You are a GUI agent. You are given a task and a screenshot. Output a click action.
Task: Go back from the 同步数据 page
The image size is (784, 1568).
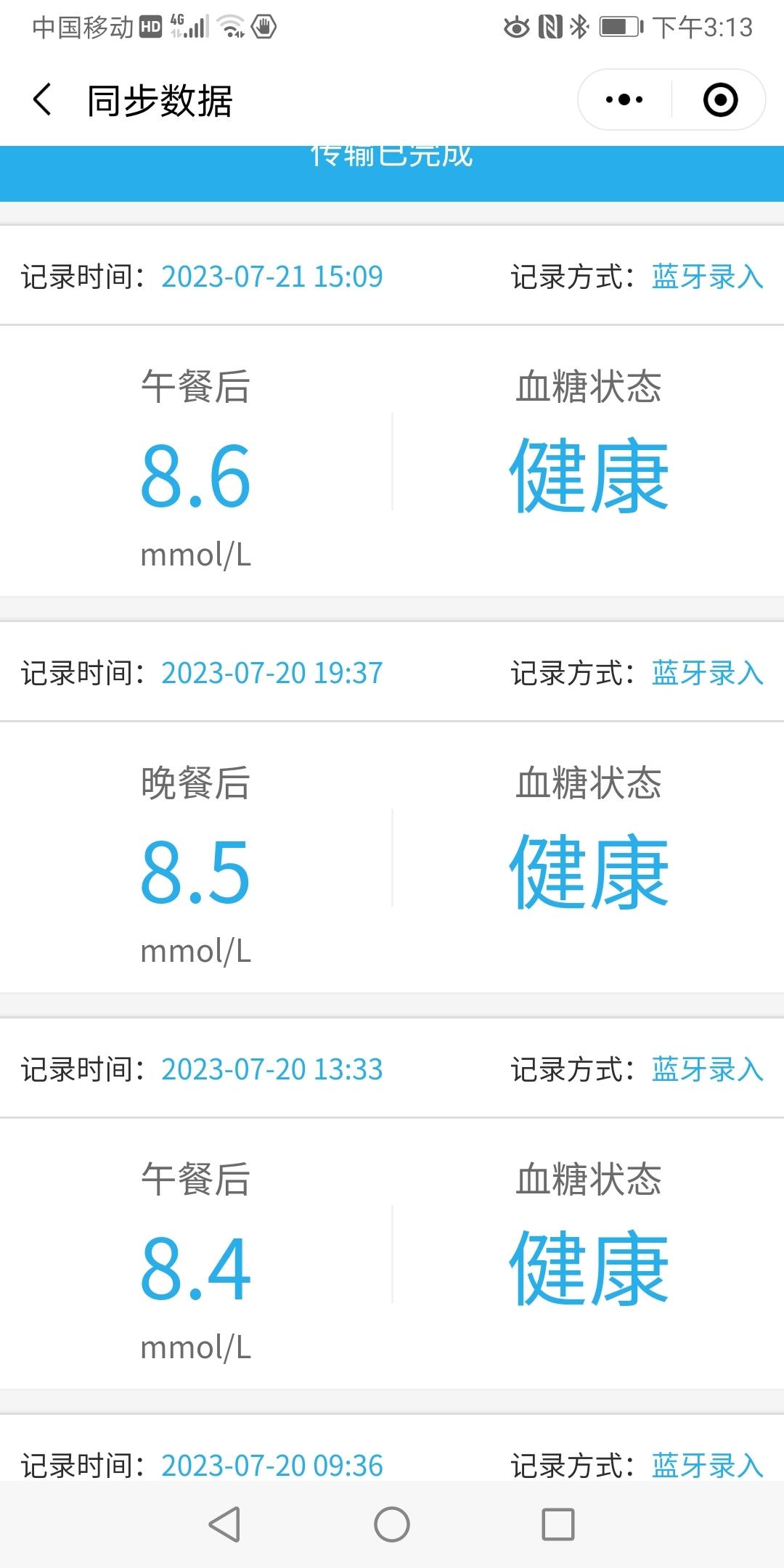click(x=42, y=99)
